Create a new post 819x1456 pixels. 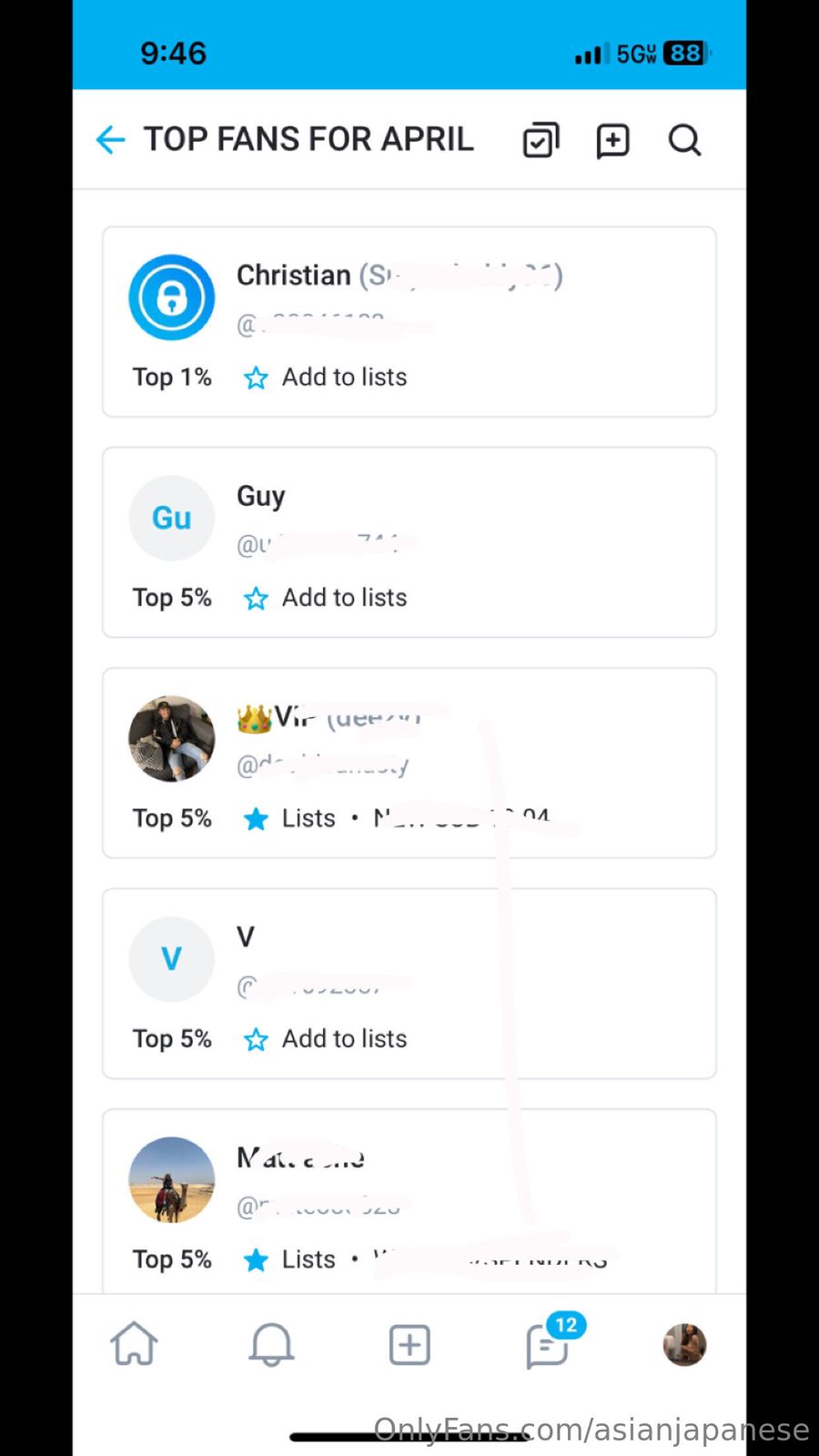pos(409,1344)
